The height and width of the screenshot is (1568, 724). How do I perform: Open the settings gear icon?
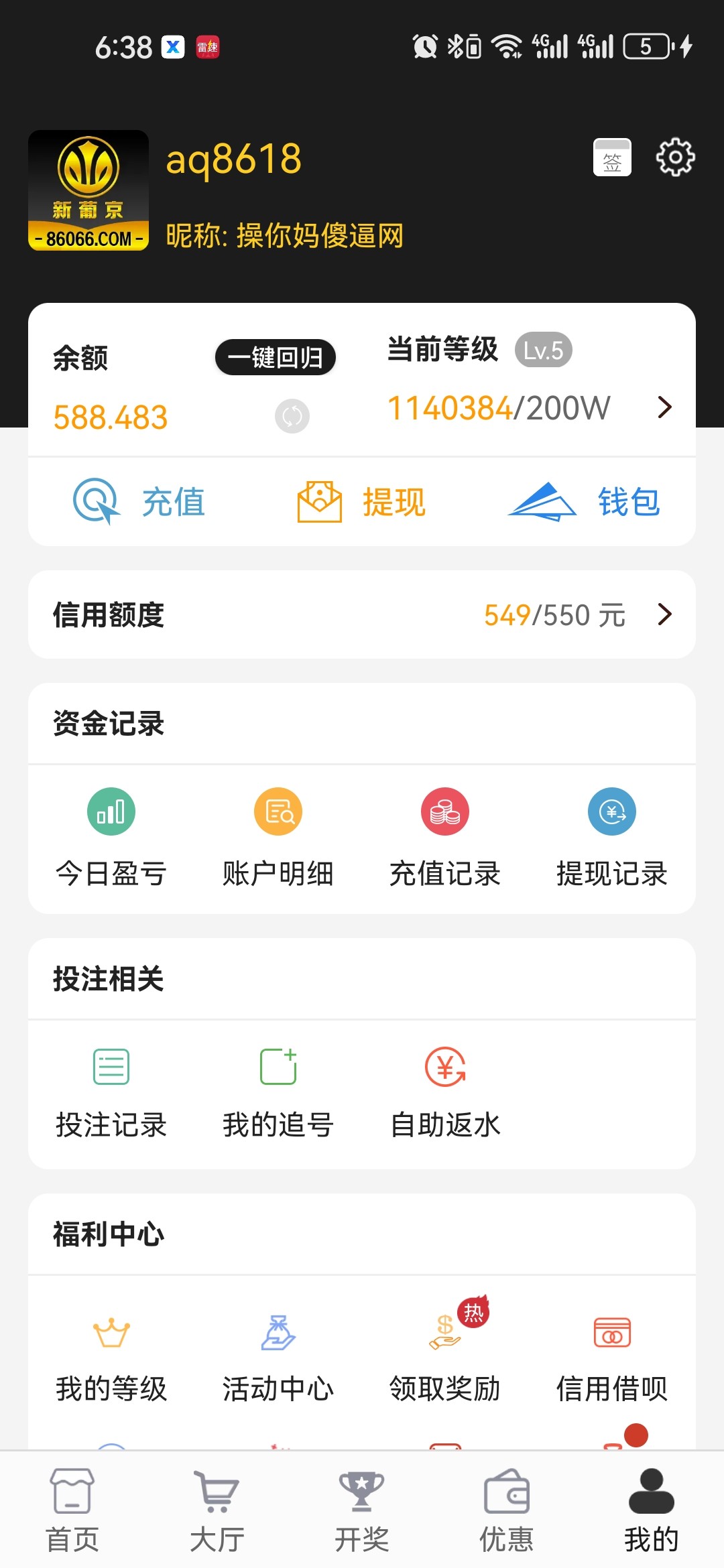tap(675, 157)
